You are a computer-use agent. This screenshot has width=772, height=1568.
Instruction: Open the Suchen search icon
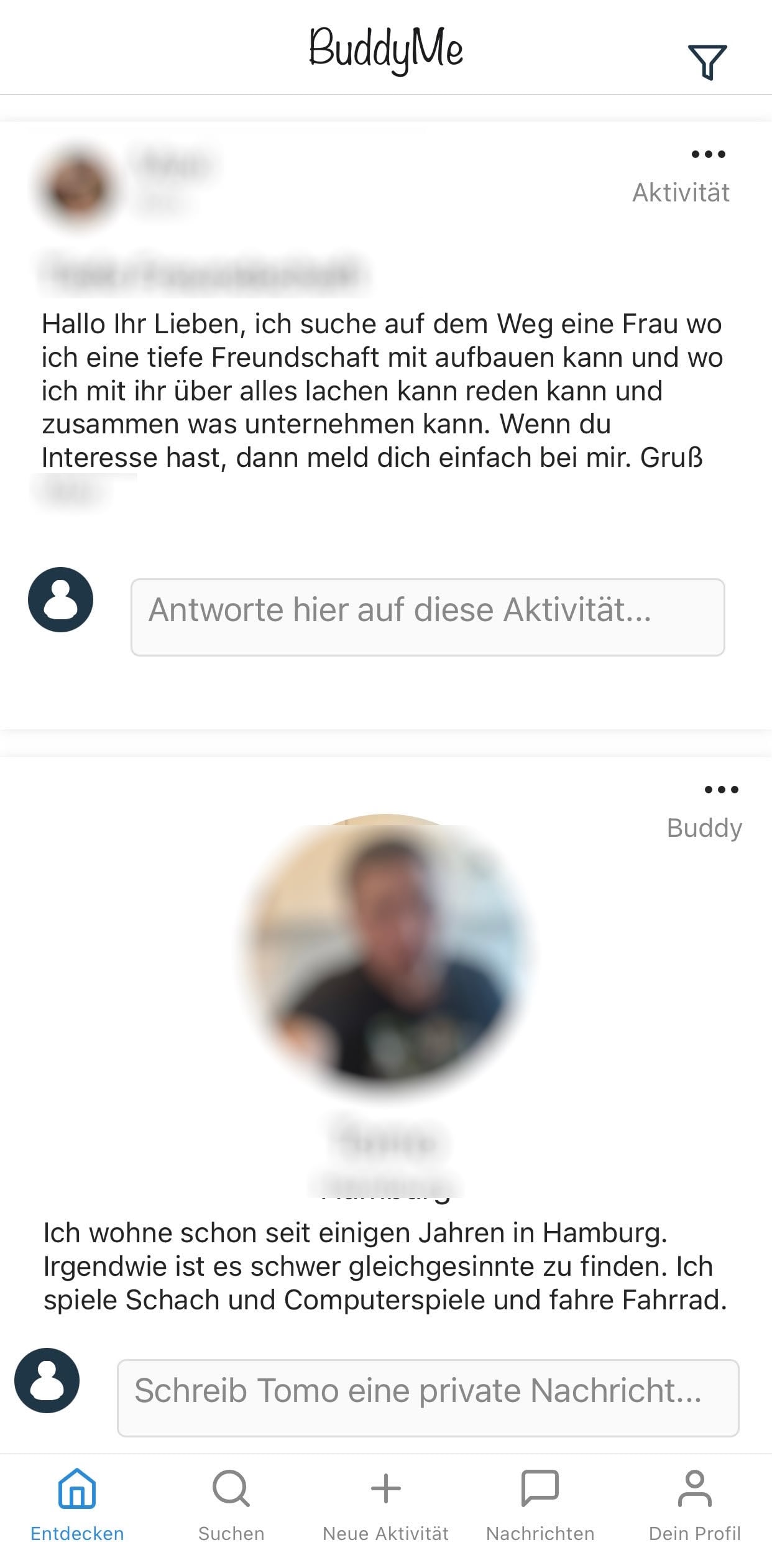tap(231, 1489)
